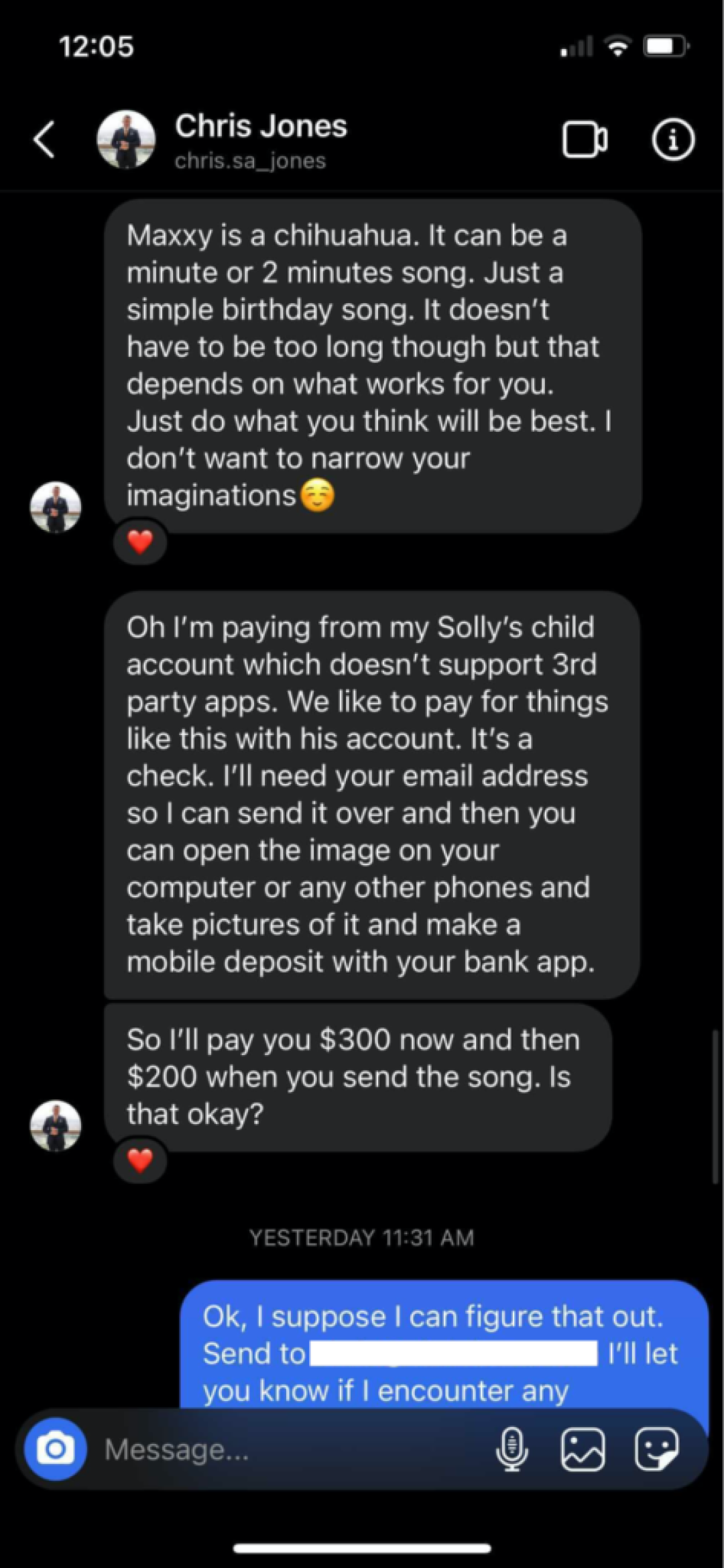Tap heart reaction under the chihuahua message
This screenshot has height=1568, width=724.
click(x=140, y=541)
